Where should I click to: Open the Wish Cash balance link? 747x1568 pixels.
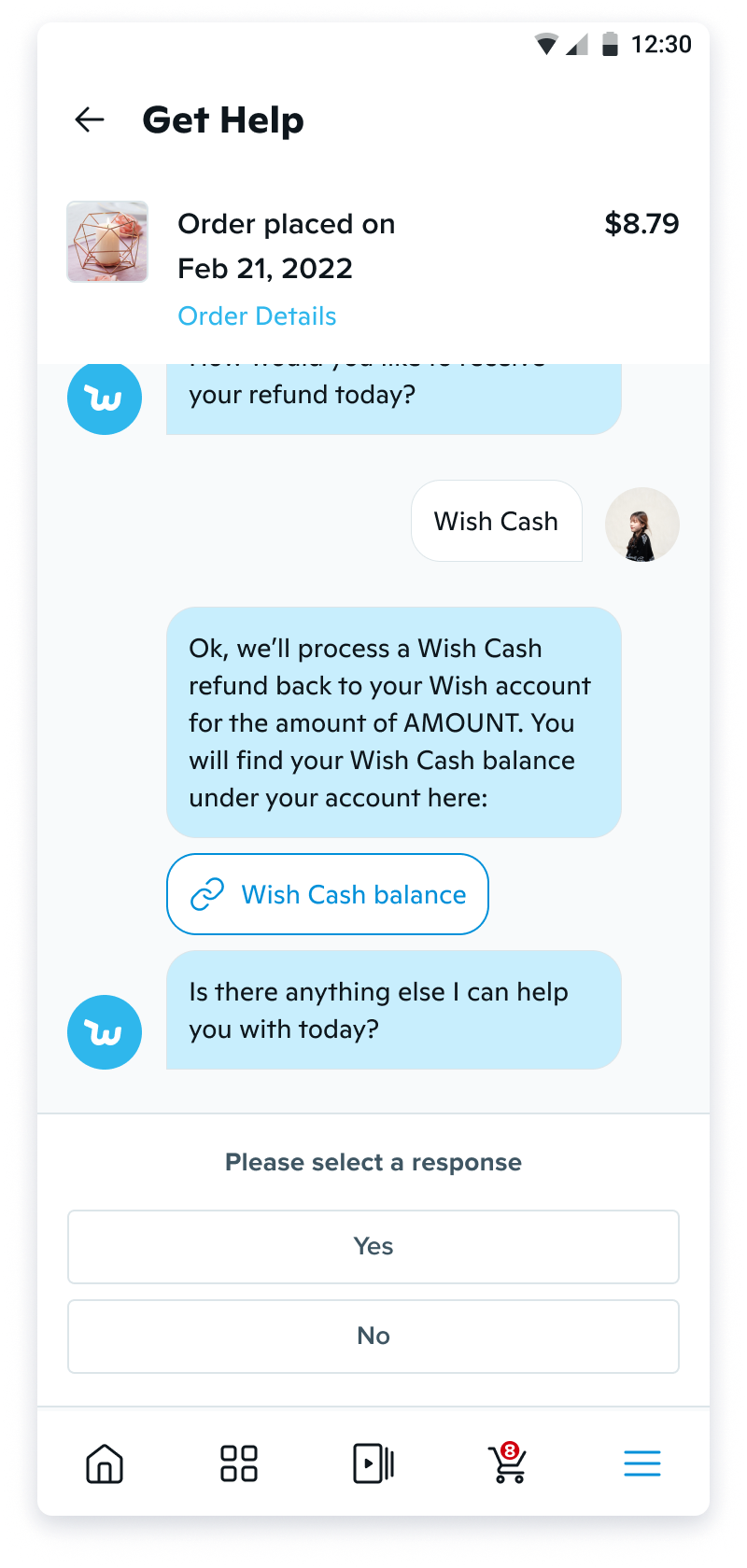[328, 894]
